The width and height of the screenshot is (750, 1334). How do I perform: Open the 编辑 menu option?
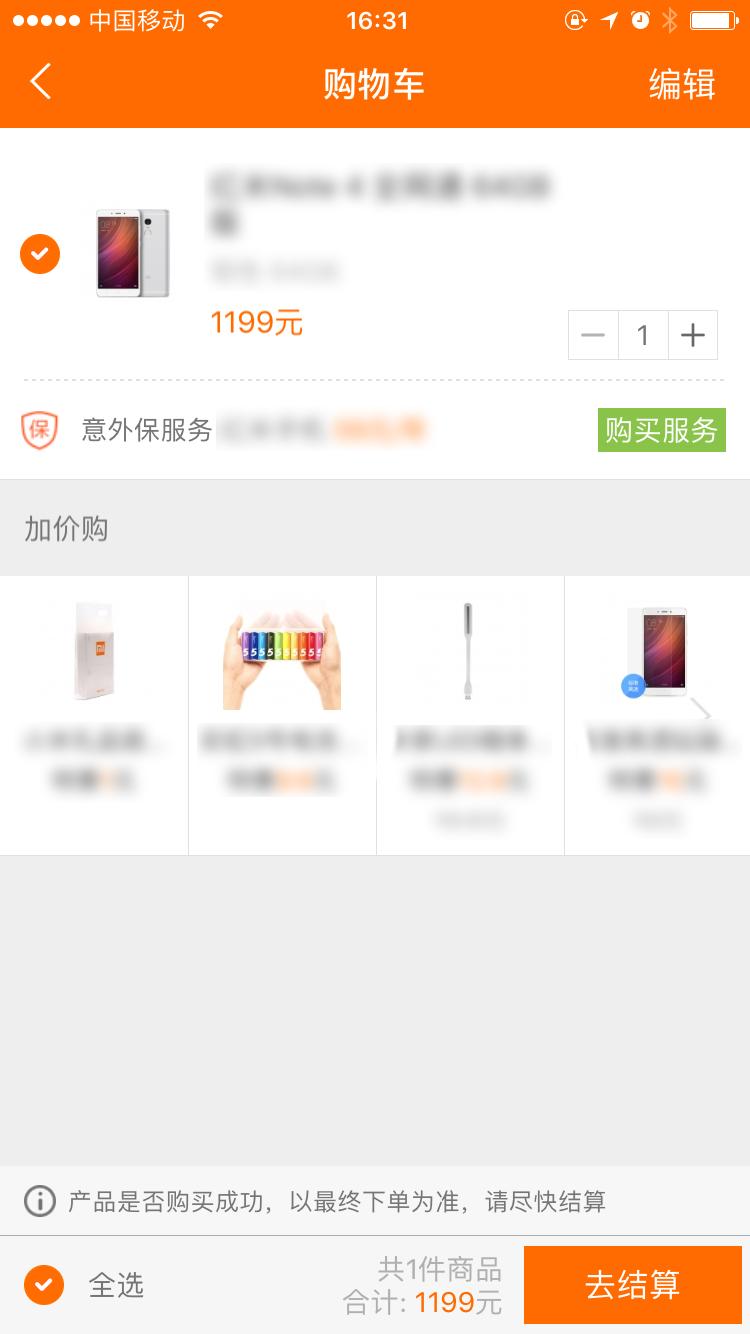tap(683, 82)
